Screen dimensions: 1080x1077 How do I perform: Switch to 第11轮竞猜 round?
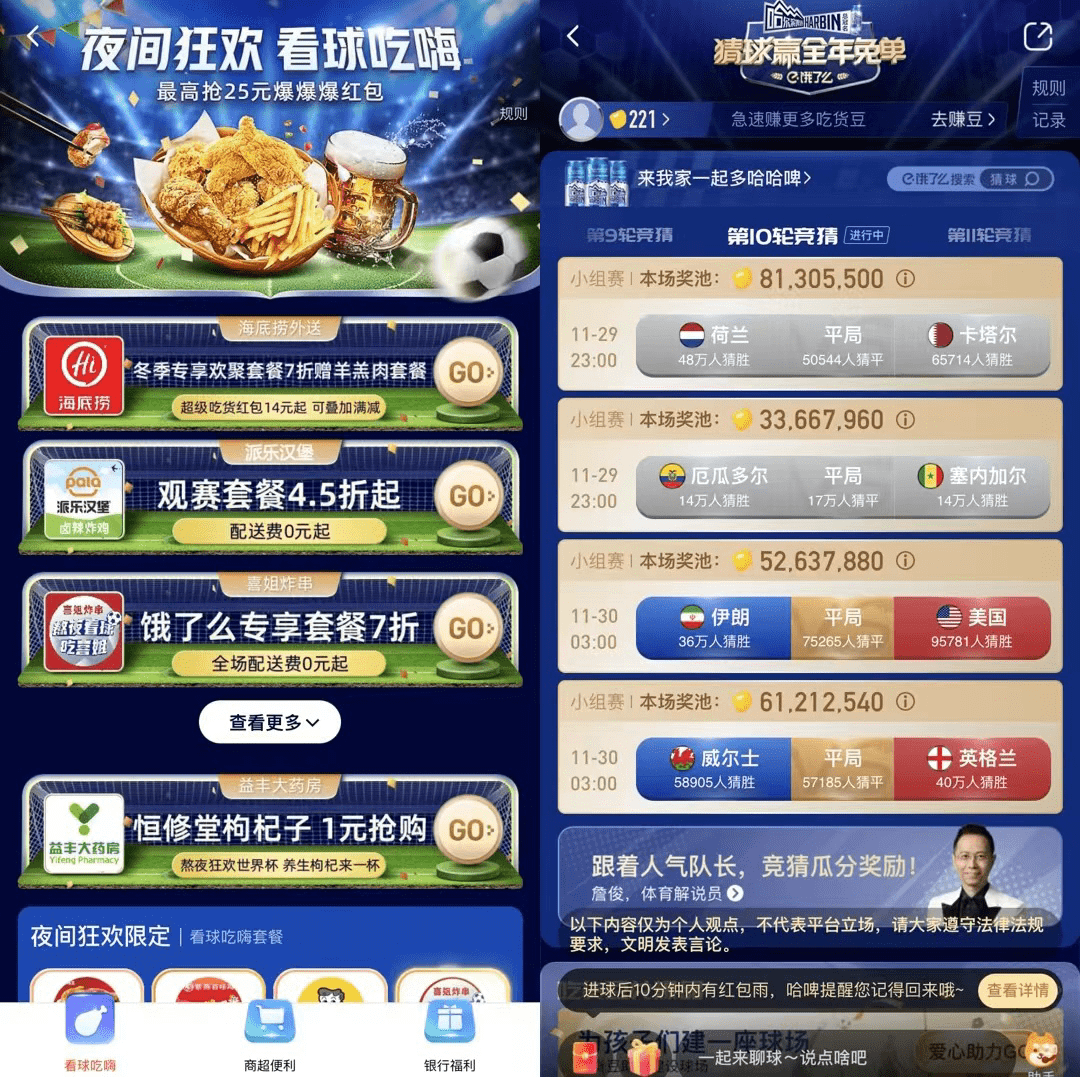(989, 236)
